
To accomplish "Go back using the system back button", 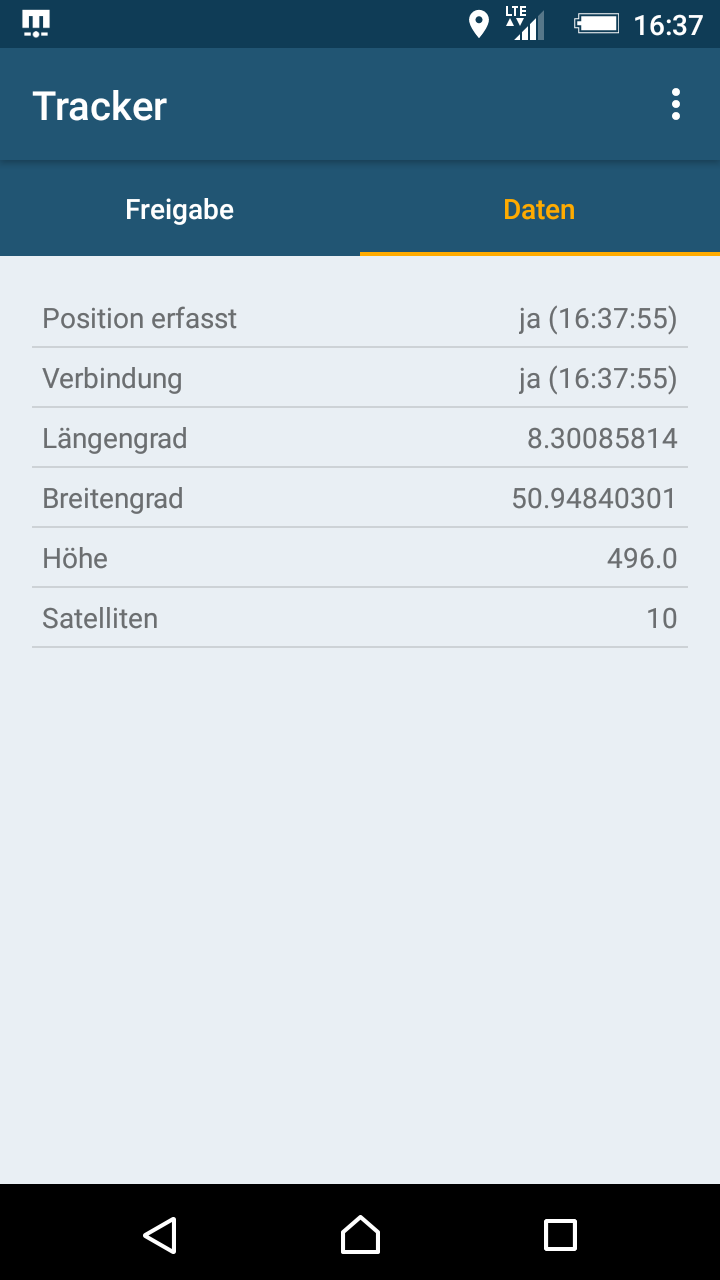I will click(160, 1235).
